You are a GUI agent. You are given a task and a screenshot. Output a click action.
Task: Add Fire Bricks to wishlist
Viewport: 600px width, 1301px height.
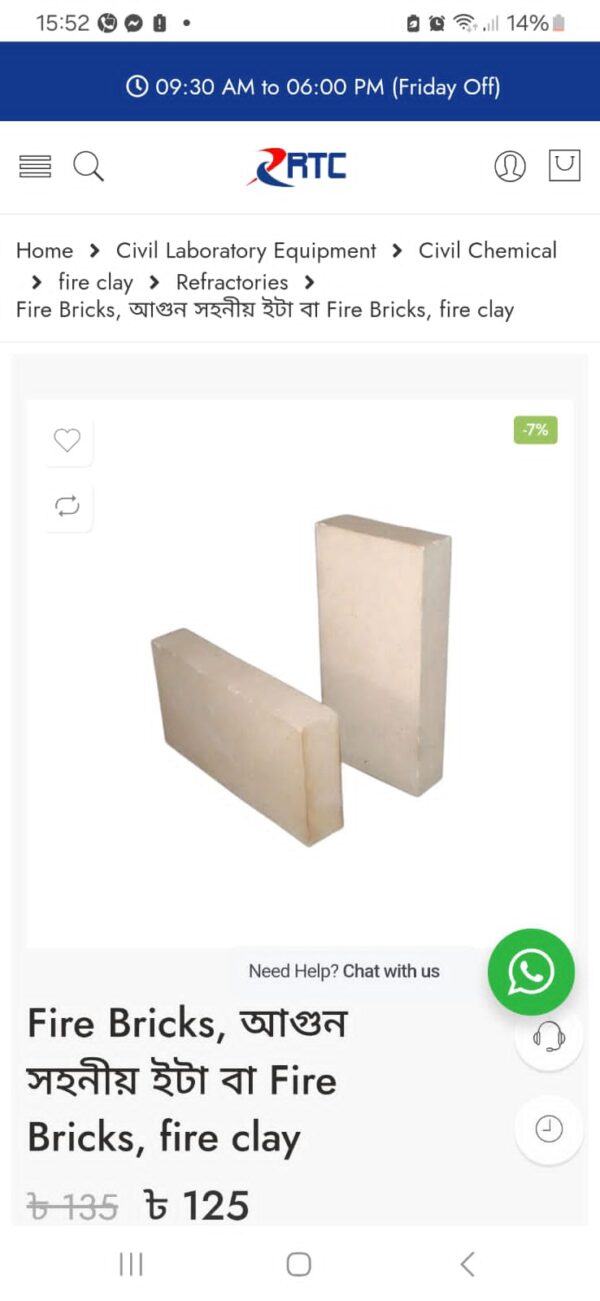(x=67, y=440)
